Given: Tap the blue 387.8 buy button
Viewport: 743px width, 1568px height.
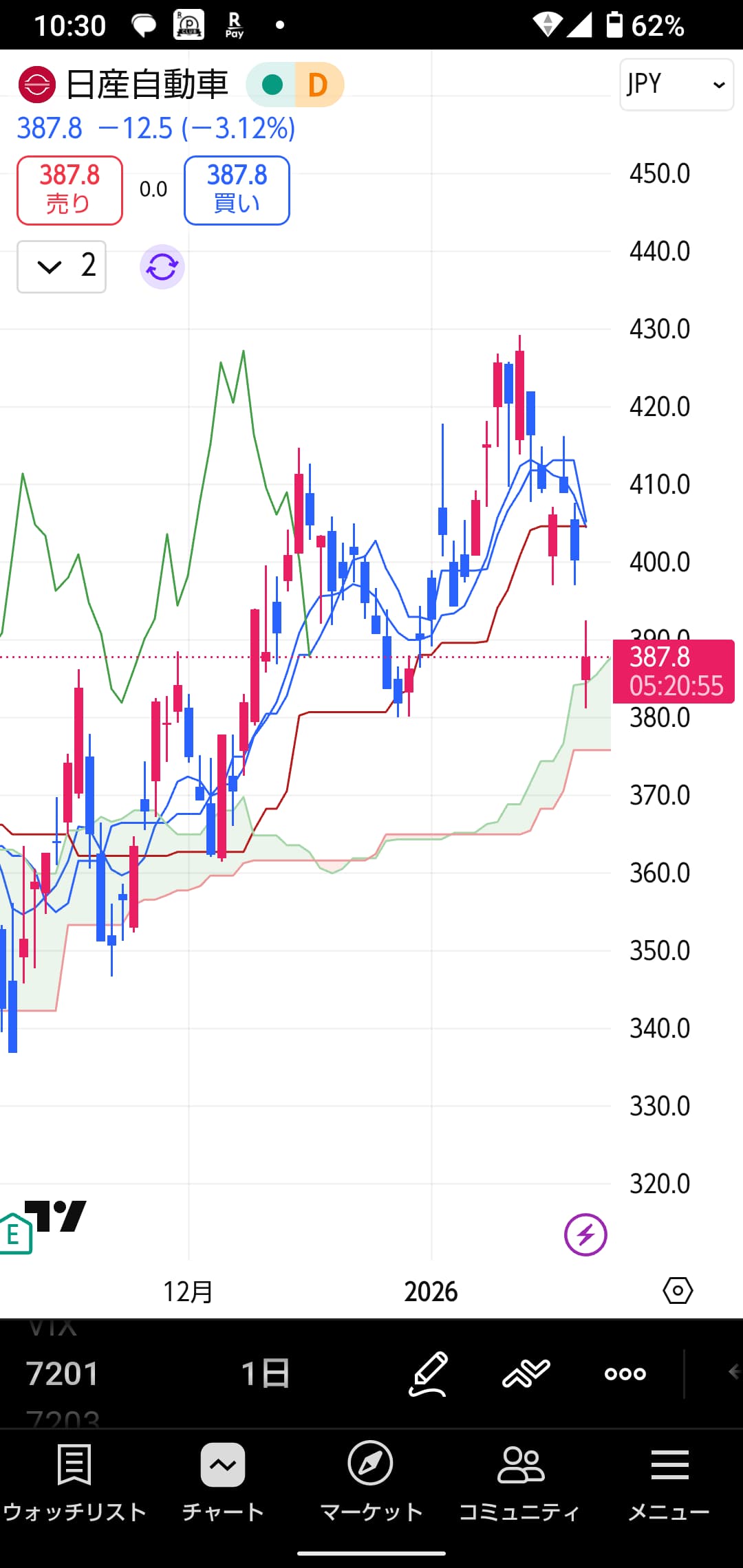Looking at the screenshot, I should 237,190.
